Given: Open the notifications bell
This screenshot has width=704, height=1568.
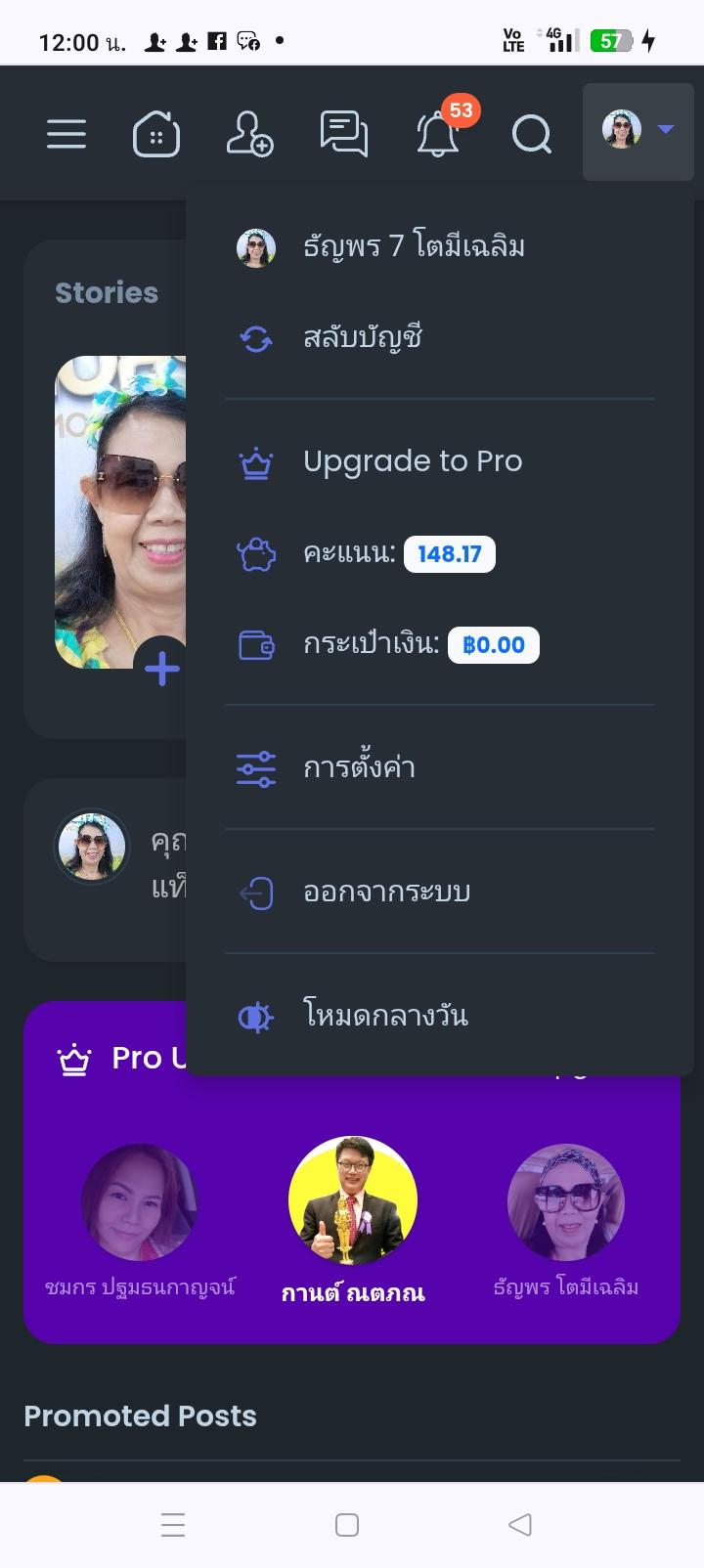Looking at the screenshot, I should [x=438, y=134].
